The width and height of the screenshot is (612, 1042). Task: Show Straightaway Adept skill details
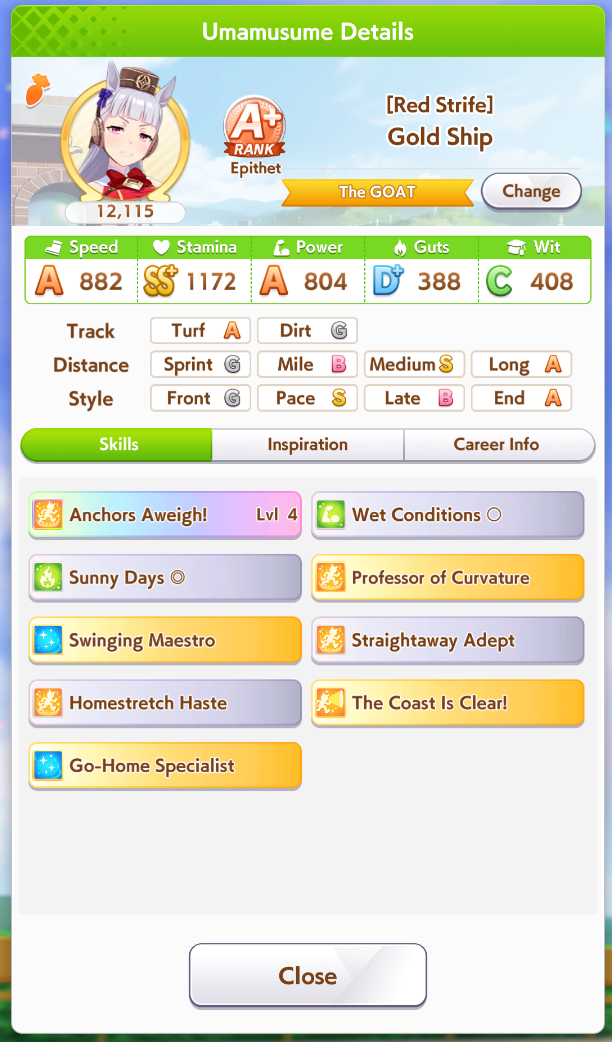pos(447,641)
